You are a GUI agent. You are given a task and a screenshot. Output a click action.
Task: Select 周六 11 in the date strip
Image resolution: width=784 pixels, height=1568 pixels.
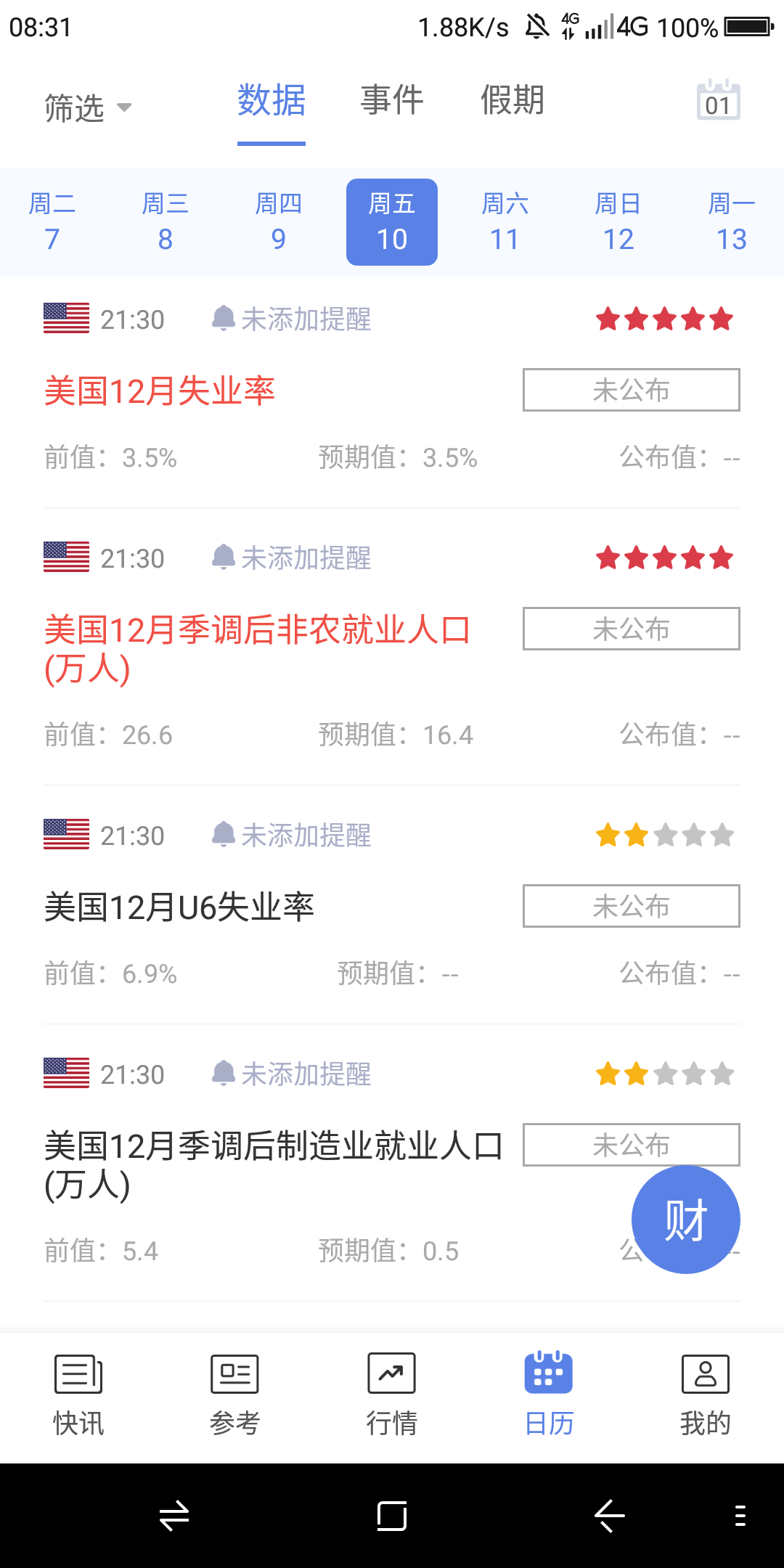pyautogui.click(x=505, y=222)
